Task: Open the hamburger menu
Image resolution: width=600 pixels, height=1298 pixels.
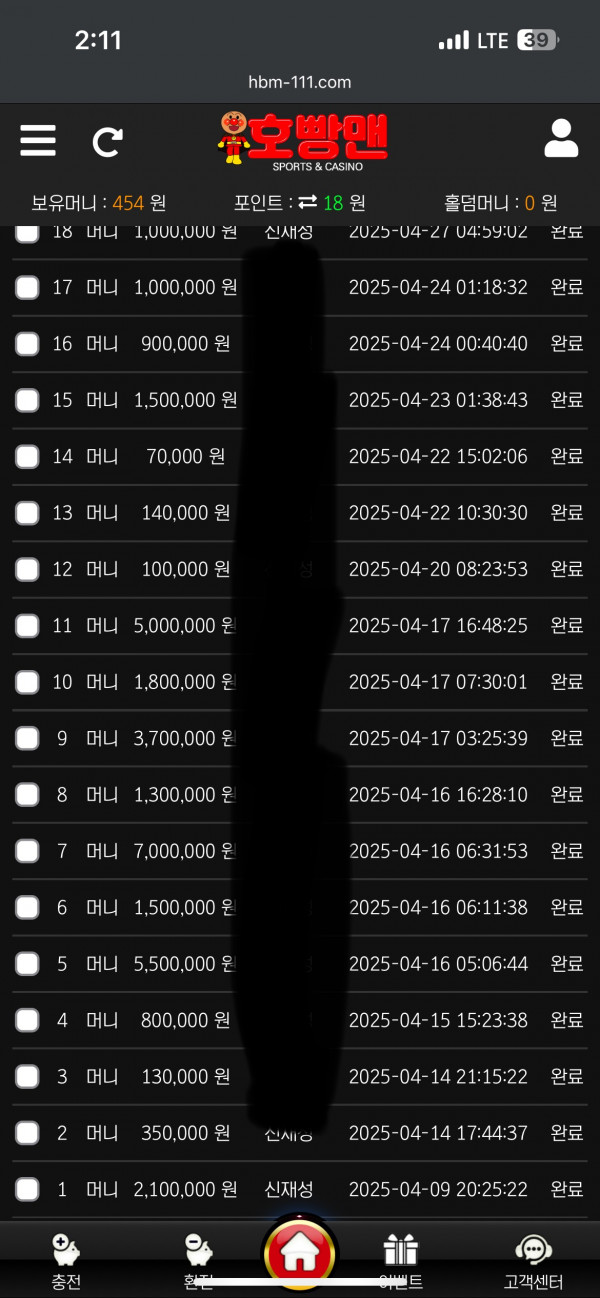Action: pos(38,140)
